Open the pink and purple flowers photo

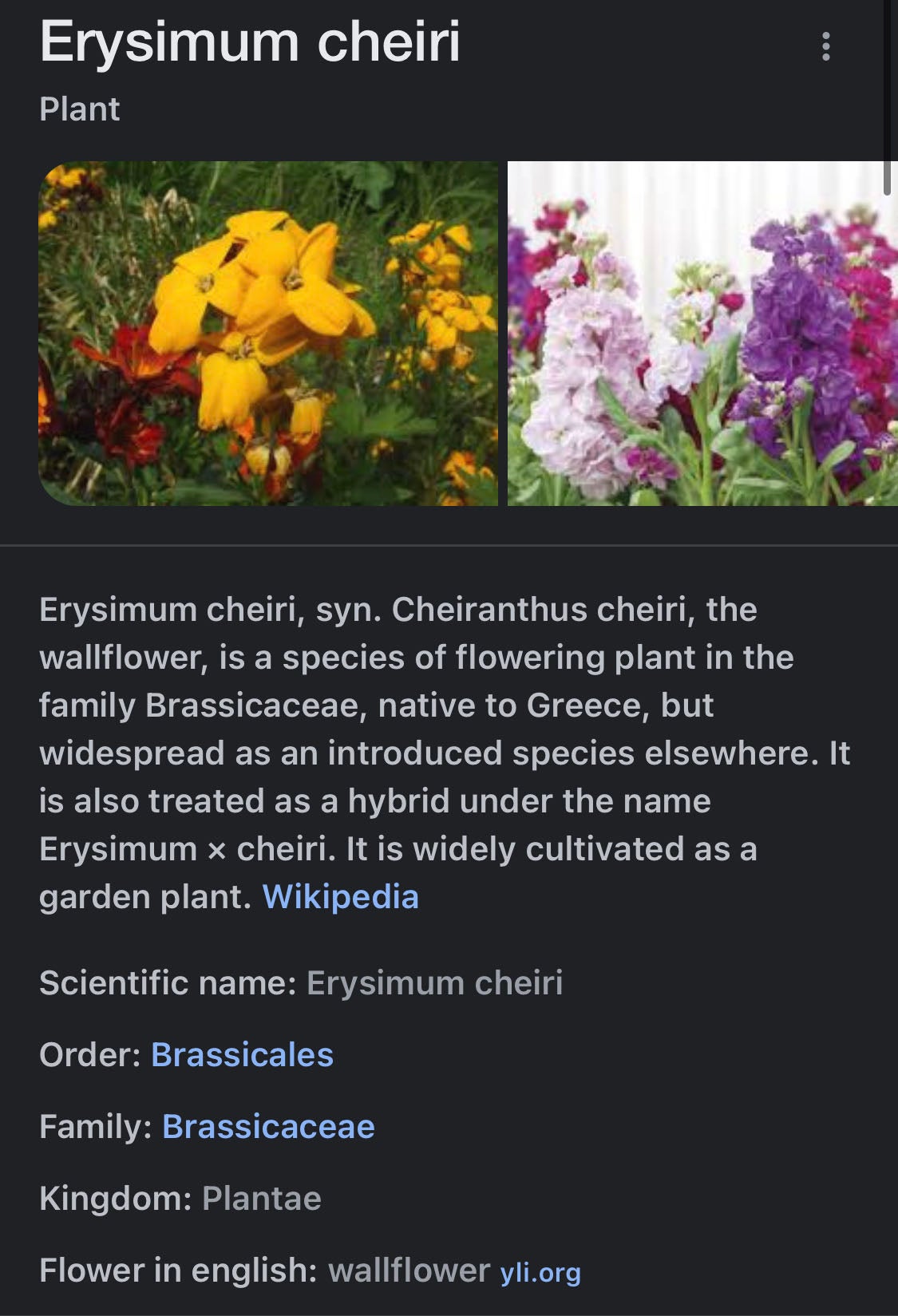(x=702, y=334)
